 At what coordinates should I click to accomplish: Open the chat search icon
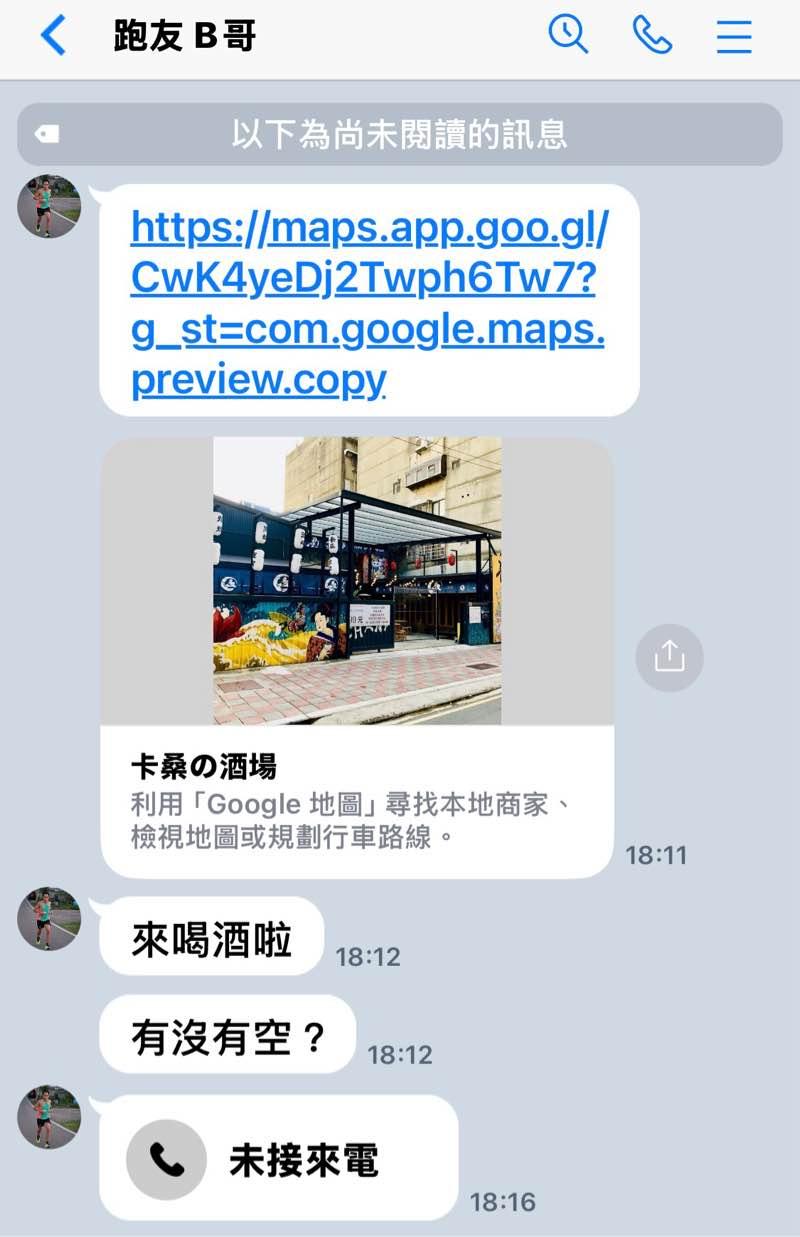[568, 35]
